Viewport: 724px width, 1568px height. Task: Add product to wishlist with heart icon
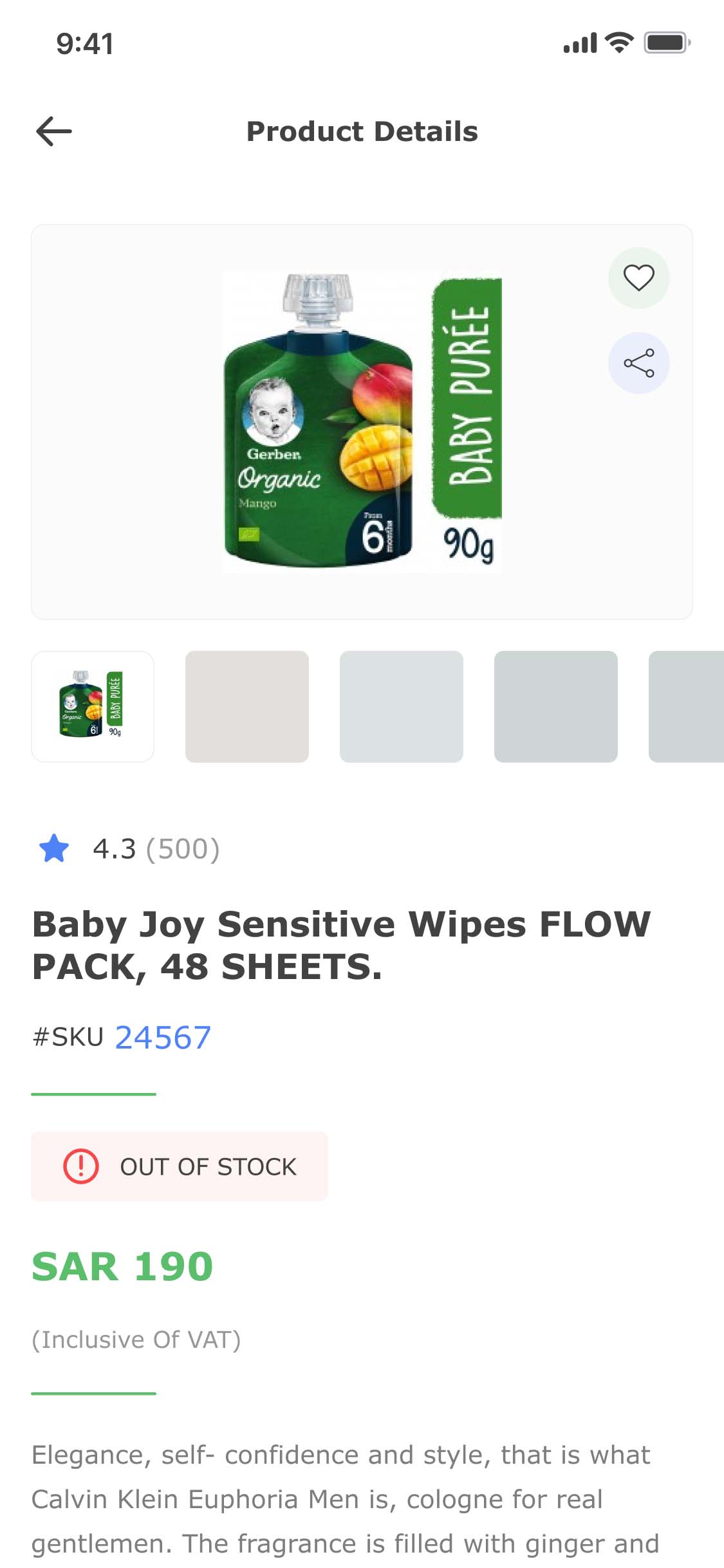coord(638,278)
